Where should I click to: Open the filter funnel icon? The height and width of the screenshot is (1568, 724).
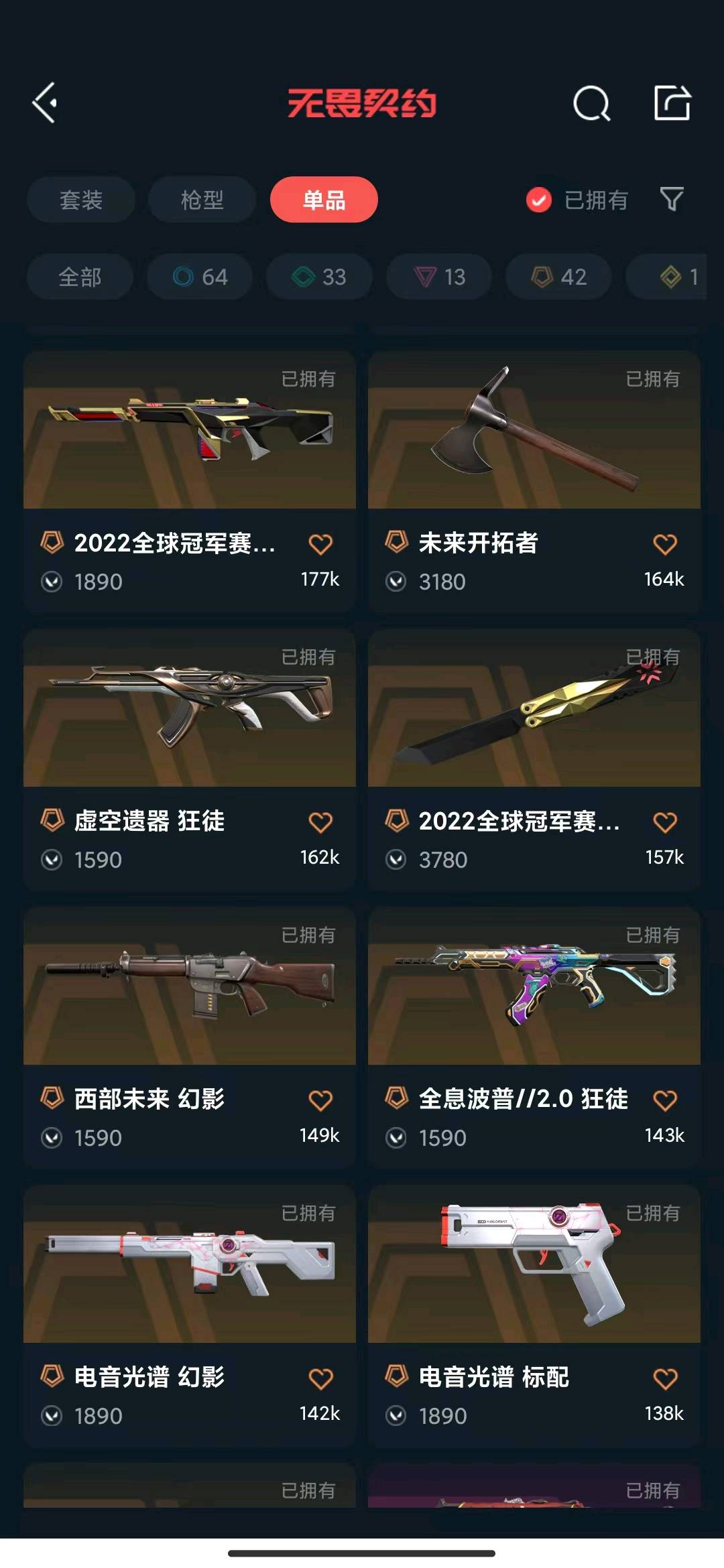[x=671, y=199]
